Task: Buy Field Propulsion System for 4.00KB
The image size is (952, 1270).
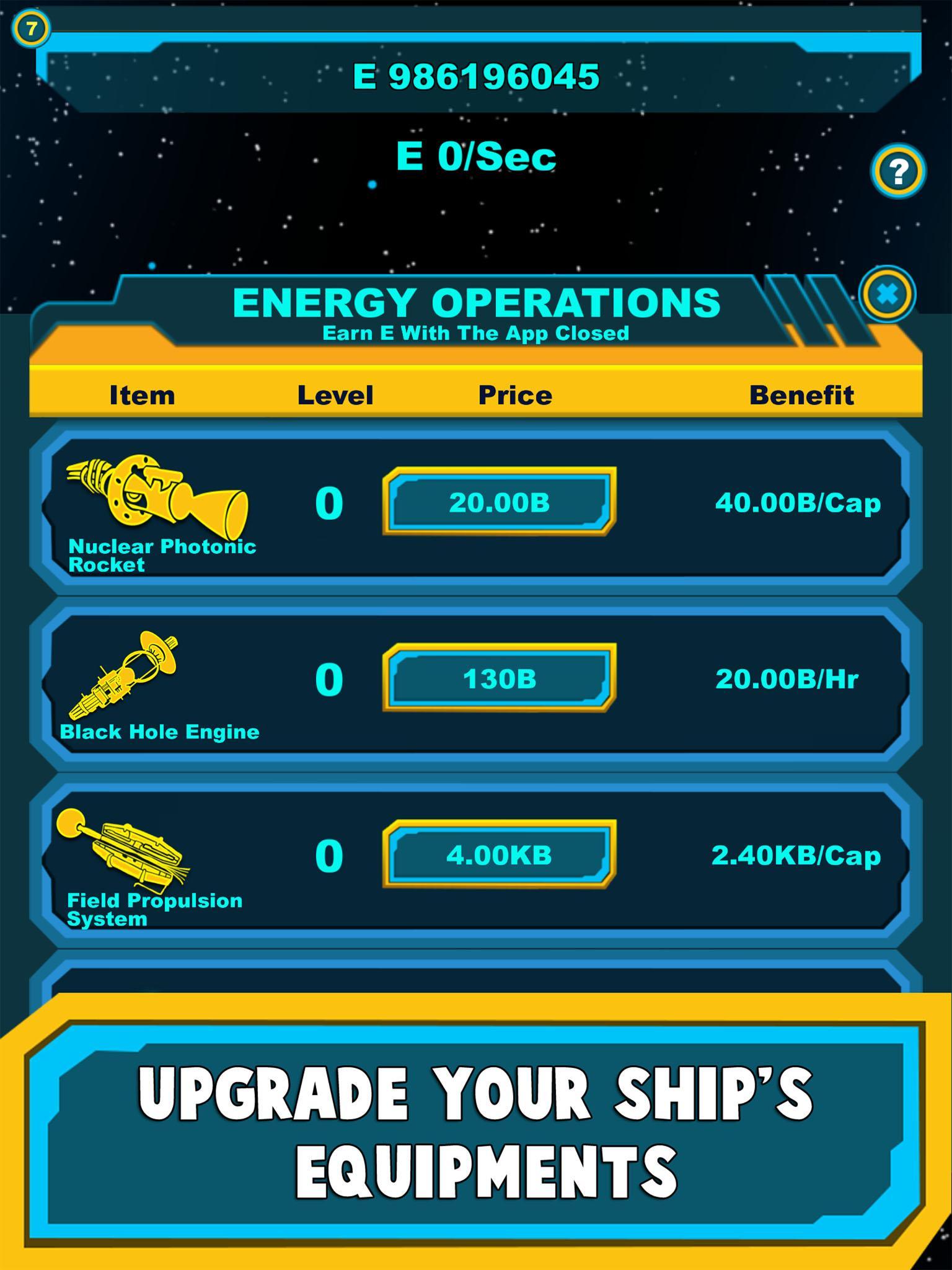Action: [x=499, y=855]
